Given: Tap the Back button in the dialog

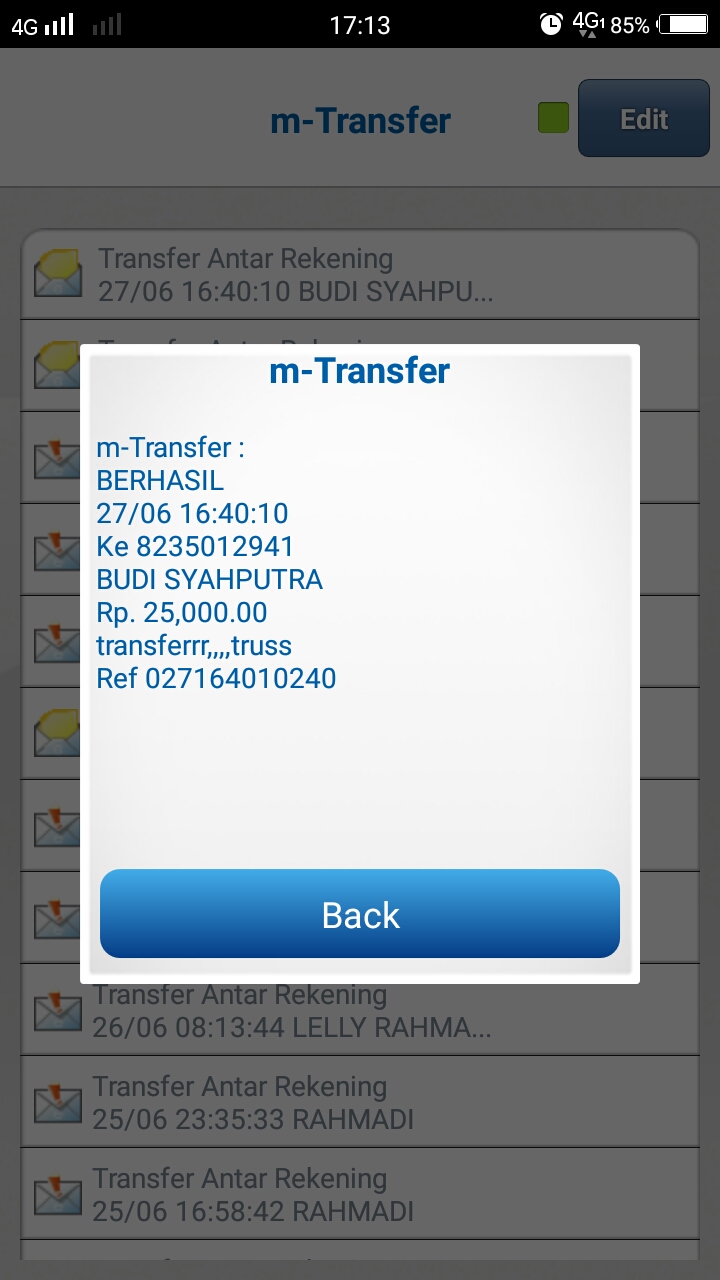Looking at the screenshot, I should (360, 914).
